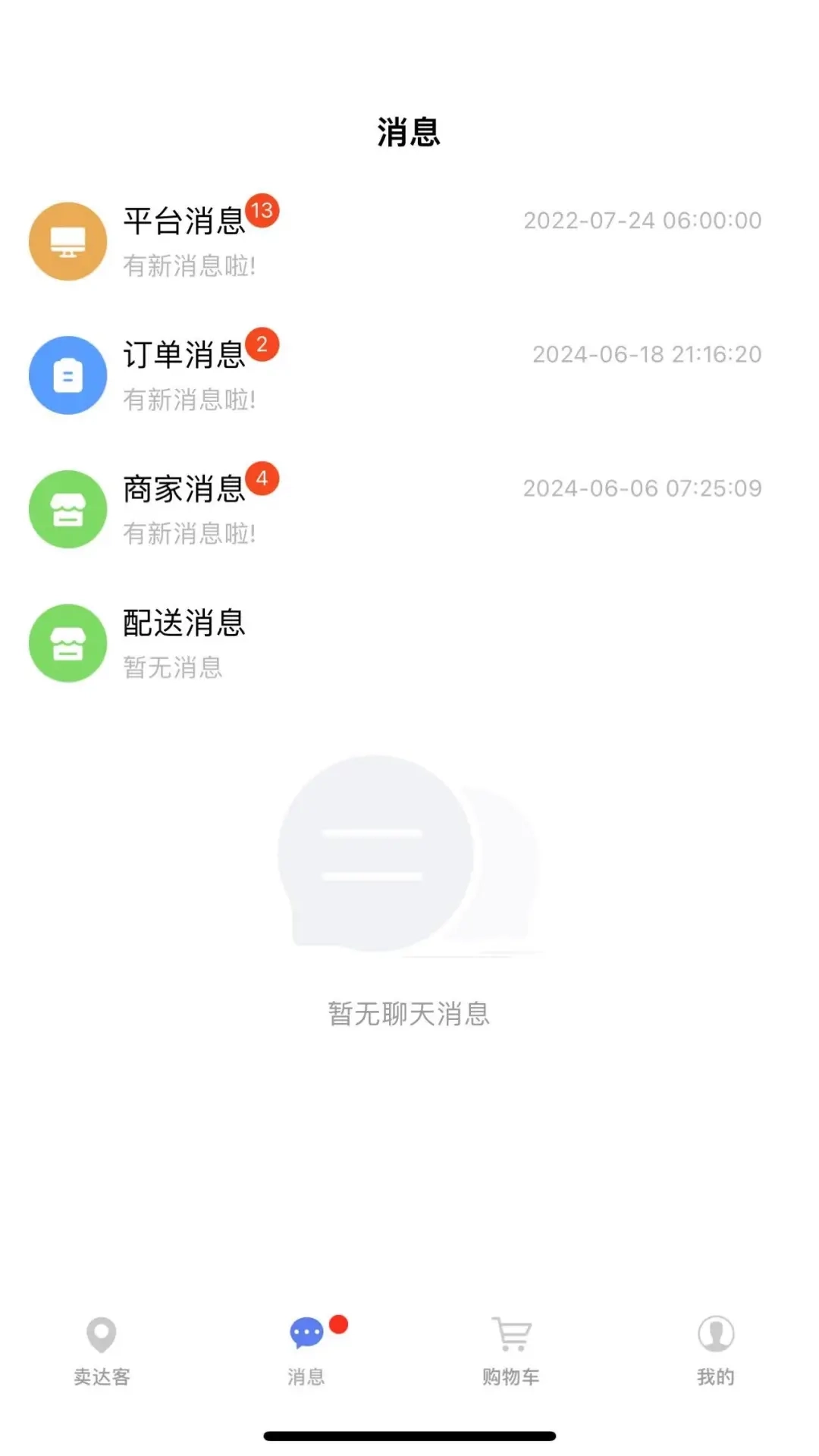Tap the 有新消息啦 preview under 商家消息
This screenshot has height=1456, width=819.
pyautogui.click(x=189, y=534)
